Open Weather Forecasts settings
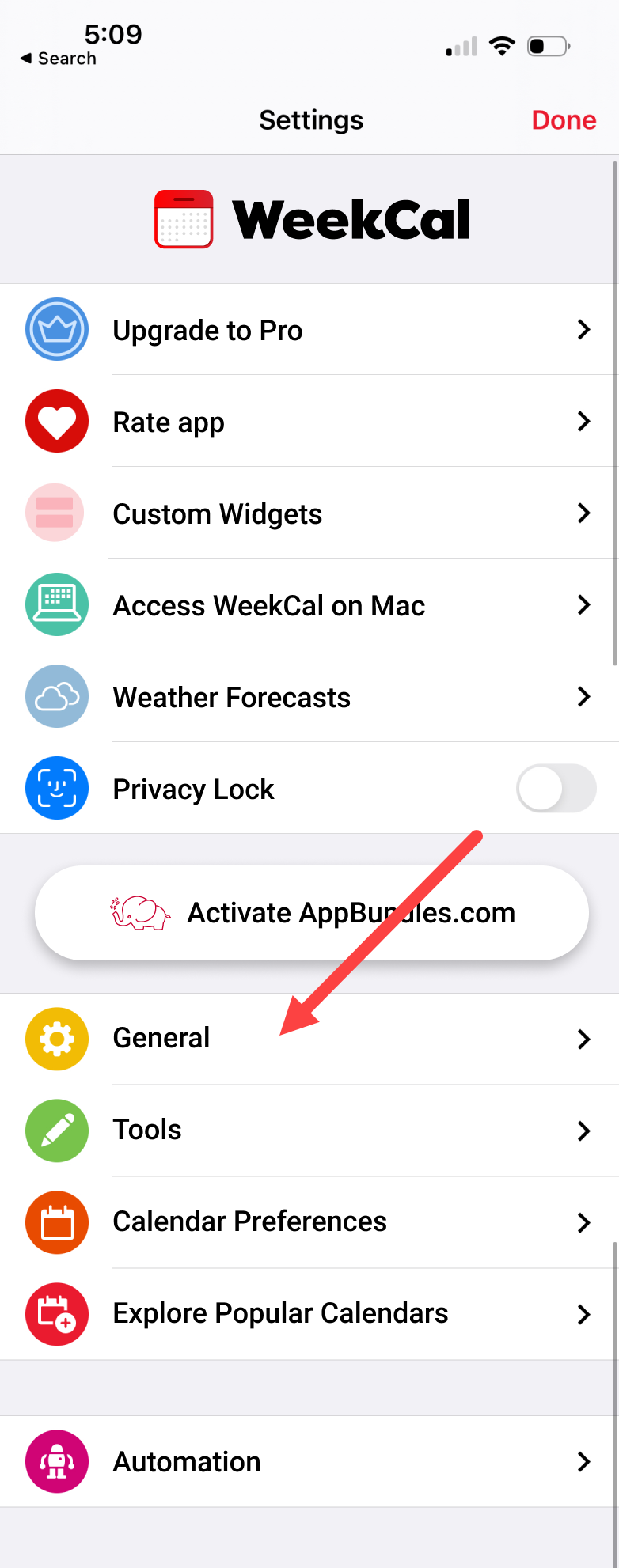 309,697
